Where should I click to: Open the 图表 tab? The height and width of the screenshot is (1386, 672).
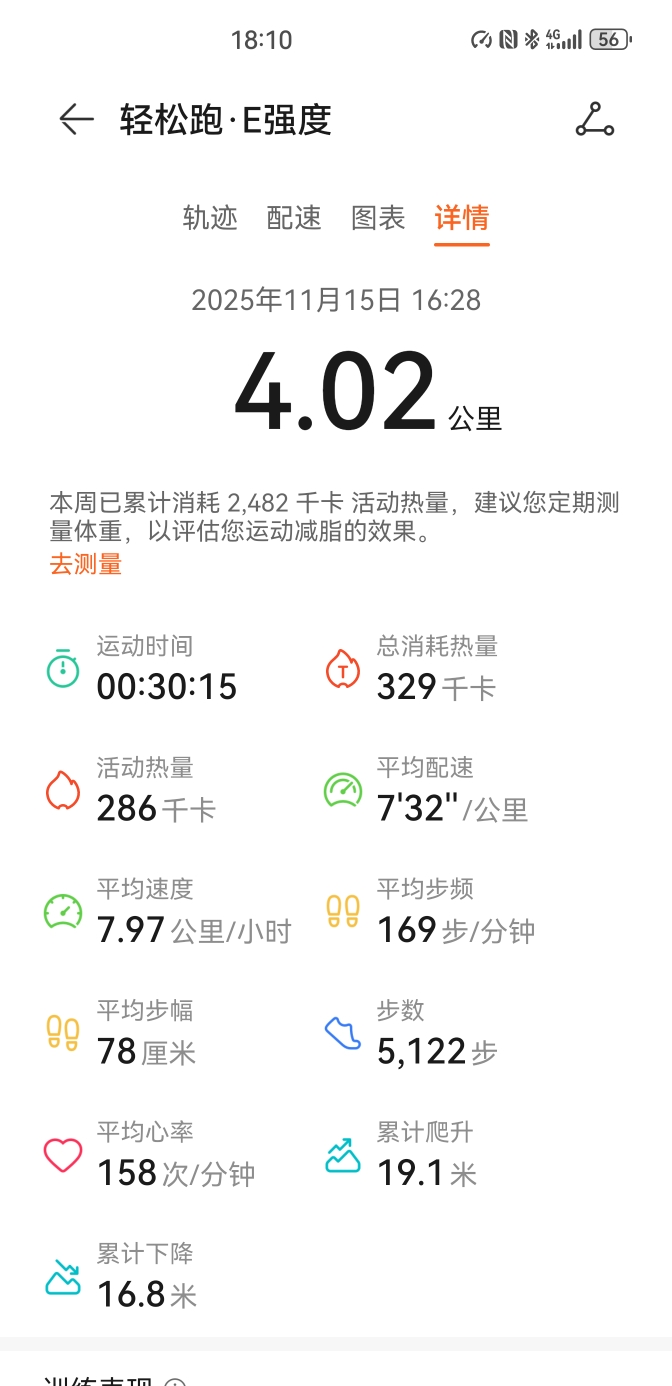click(378, 218)
